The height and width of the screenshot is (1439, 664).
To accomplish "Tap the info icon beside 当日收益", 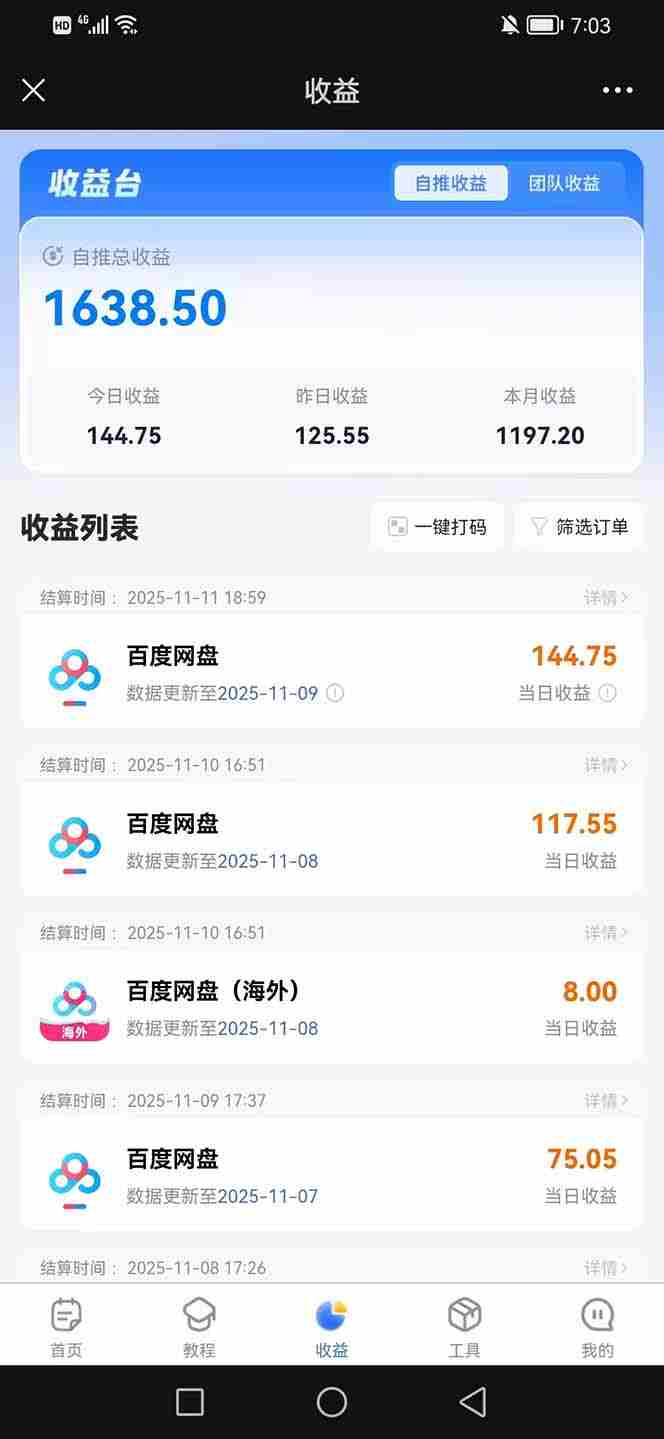I will coord(608,693).
